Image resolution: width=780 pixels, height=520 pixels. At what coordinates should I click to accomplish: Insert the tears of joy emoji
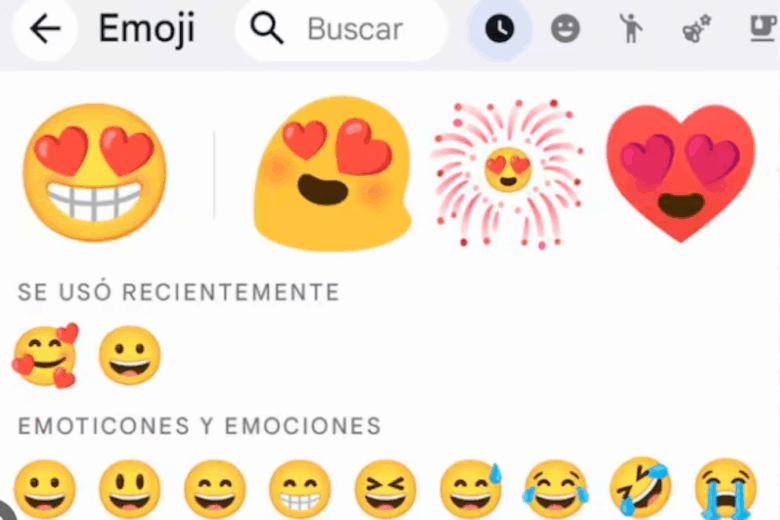point(555,489)
